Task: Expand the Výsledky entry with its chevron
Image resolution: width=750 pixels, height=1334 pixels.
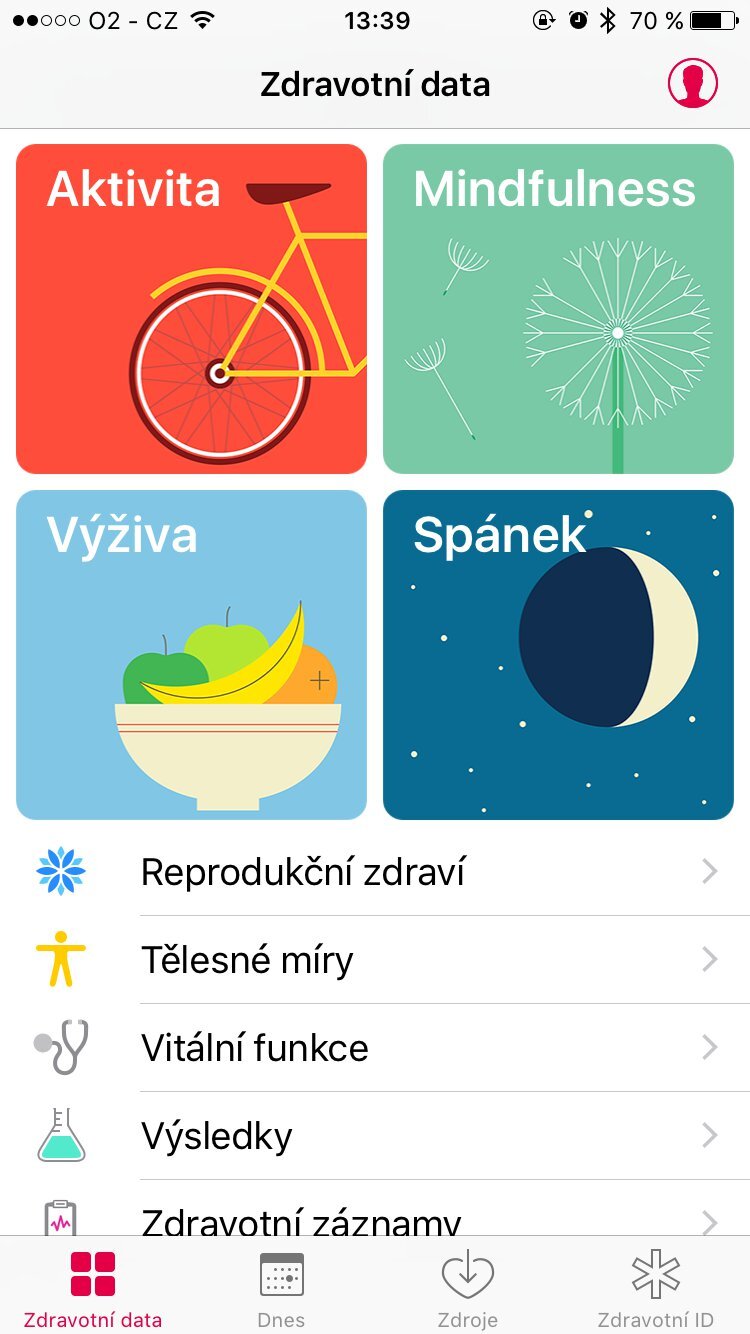Action: pos(710,1135)
